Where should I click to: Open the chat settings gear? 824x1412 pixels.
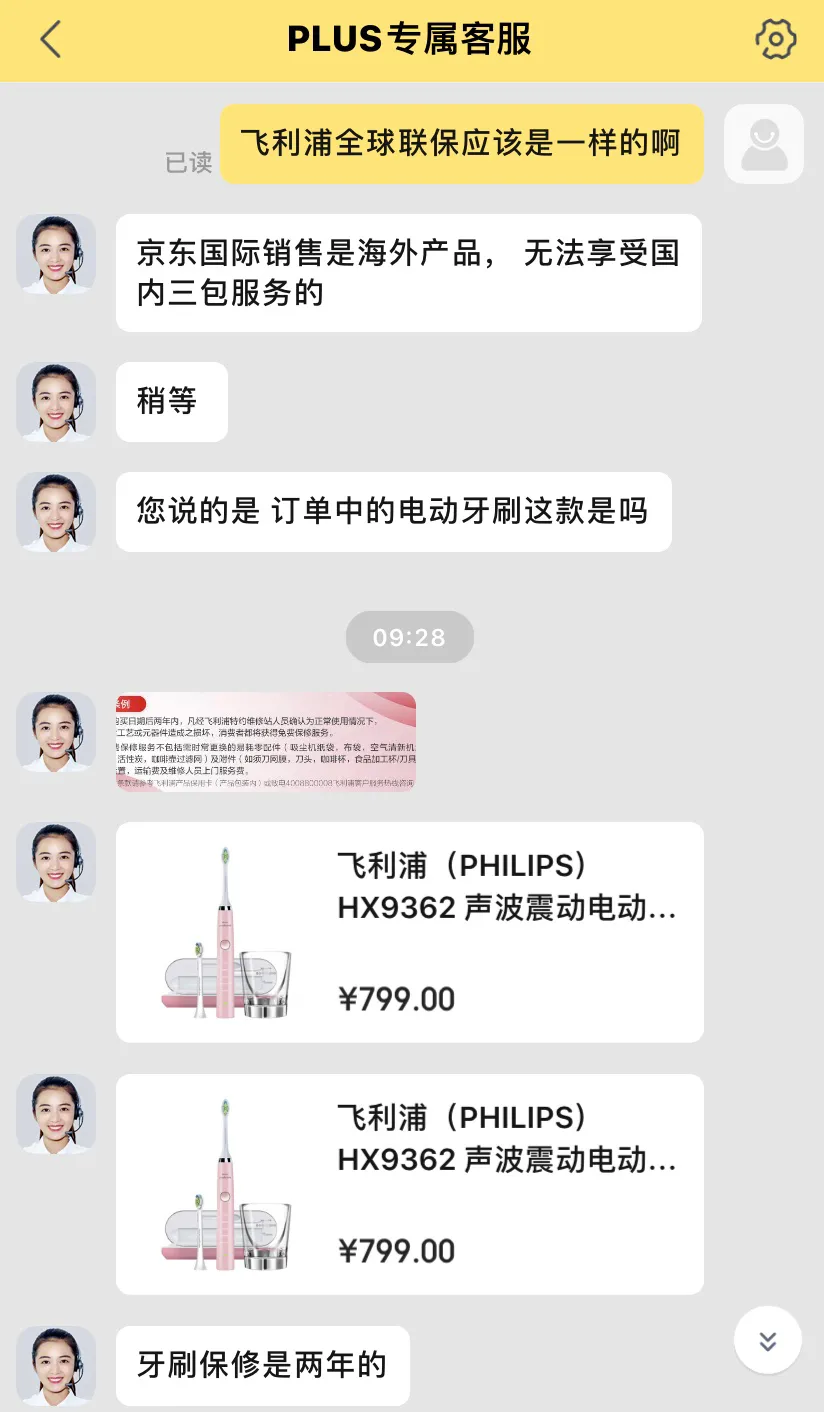pyautogui.click(x=775, y=40)
